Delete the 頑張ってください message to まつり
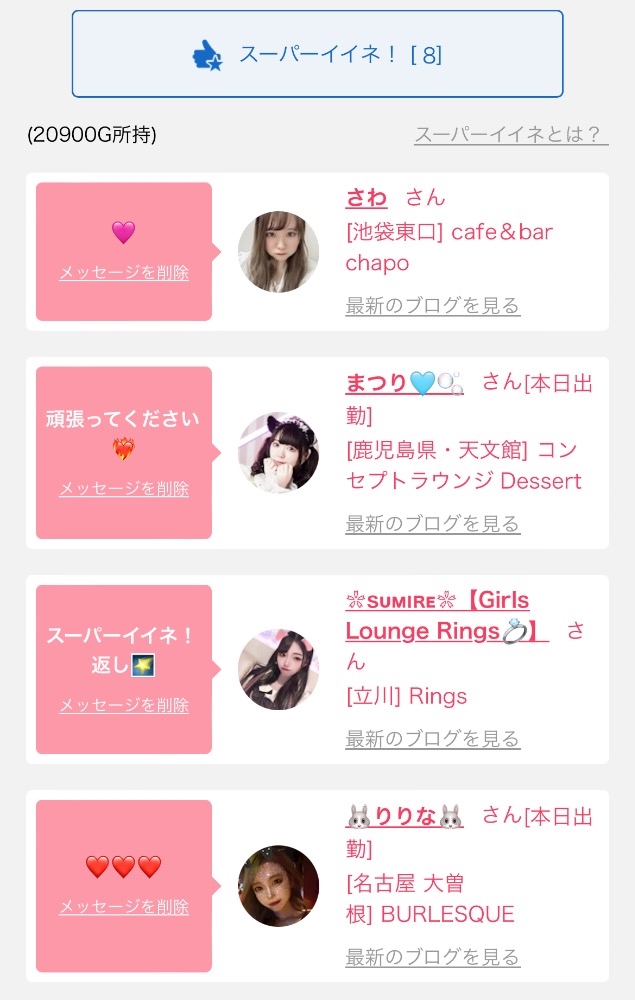 pos(124,488)
